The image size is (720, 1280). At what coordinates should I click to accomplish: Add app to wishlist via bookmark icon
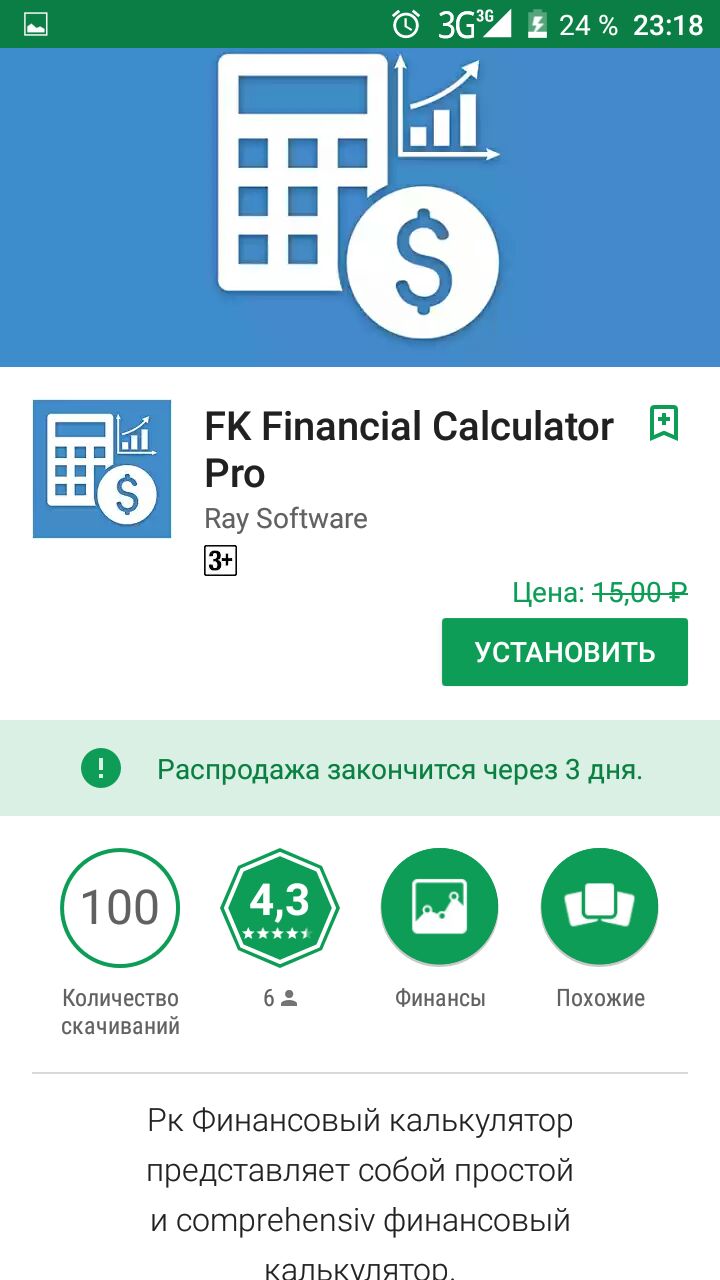pos(664,424)
